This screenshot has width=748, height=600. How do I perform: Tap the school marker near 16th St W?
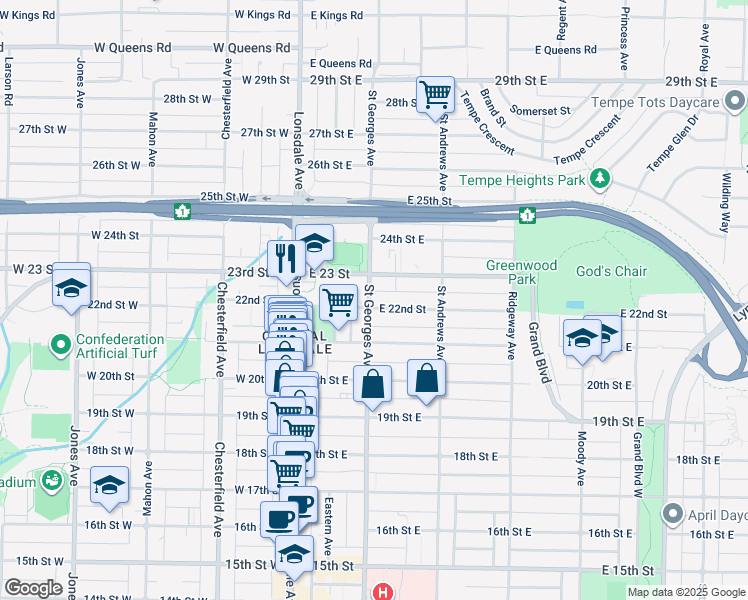[x=109, y=486]
